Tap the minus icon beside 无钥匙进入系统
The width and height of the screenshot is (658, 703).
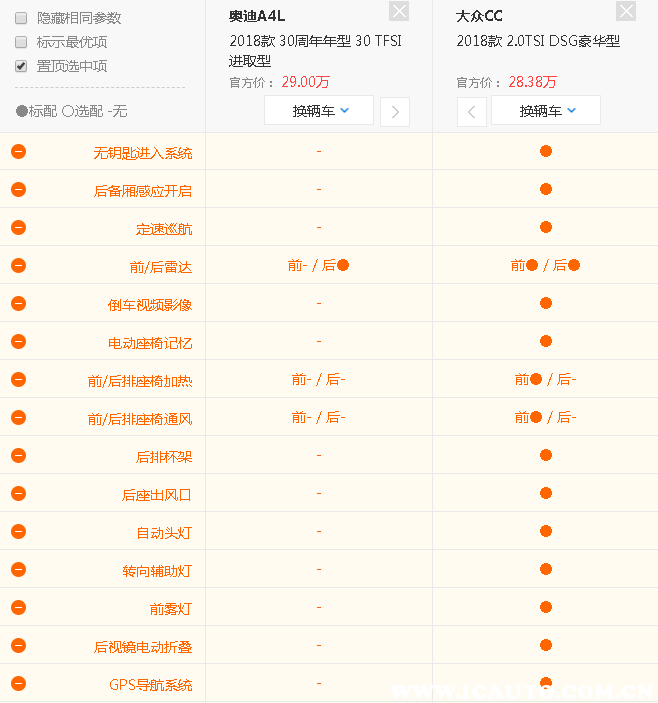18,152
